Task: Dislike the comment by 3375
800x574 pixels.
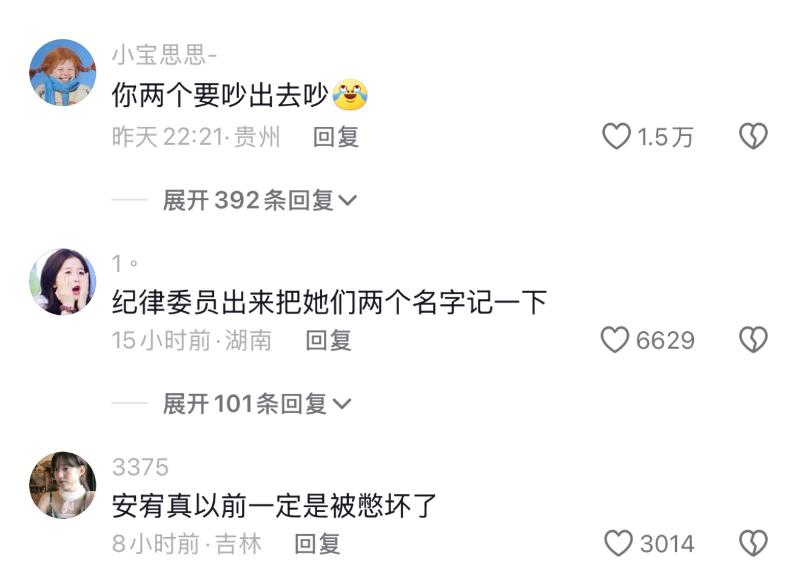Action: tap(752, 543)
